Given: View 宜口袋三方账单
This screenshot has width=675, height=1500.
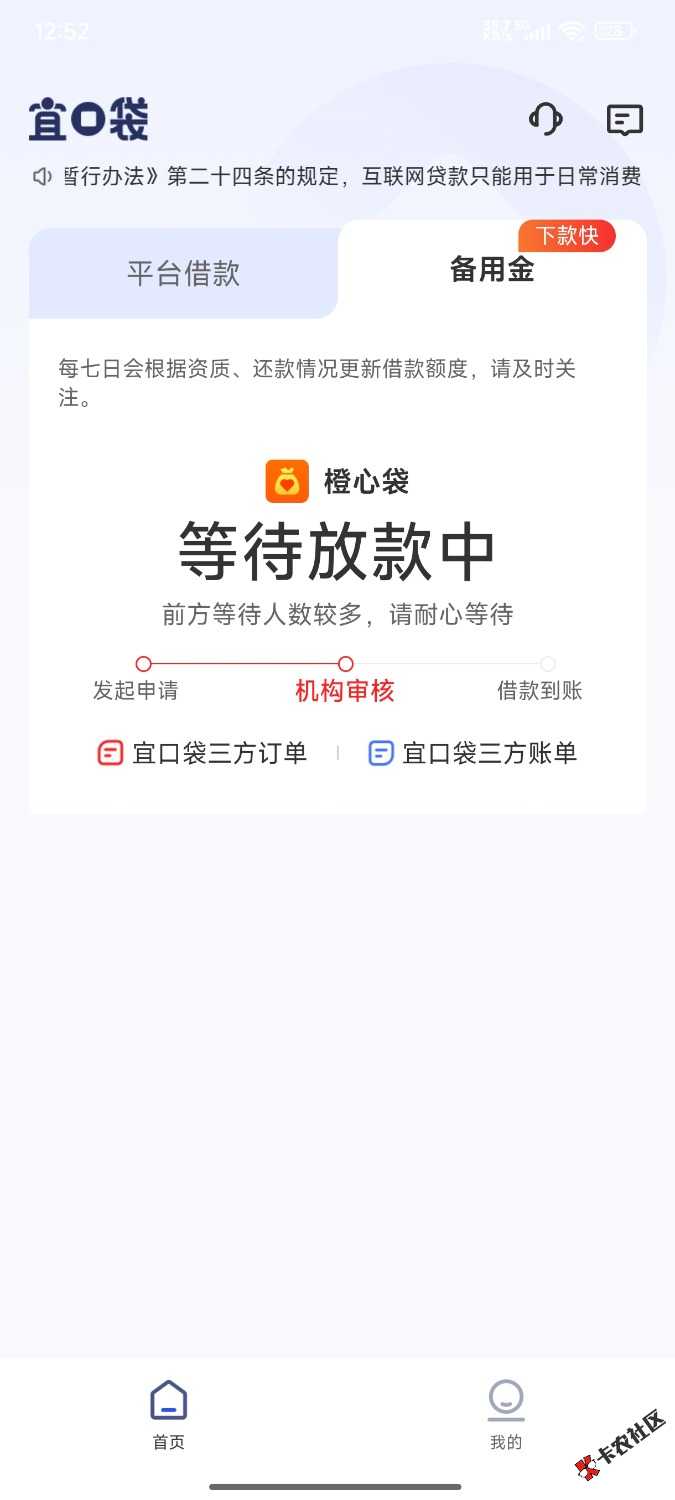Looking at the screenshot, I should coord(473,753).
